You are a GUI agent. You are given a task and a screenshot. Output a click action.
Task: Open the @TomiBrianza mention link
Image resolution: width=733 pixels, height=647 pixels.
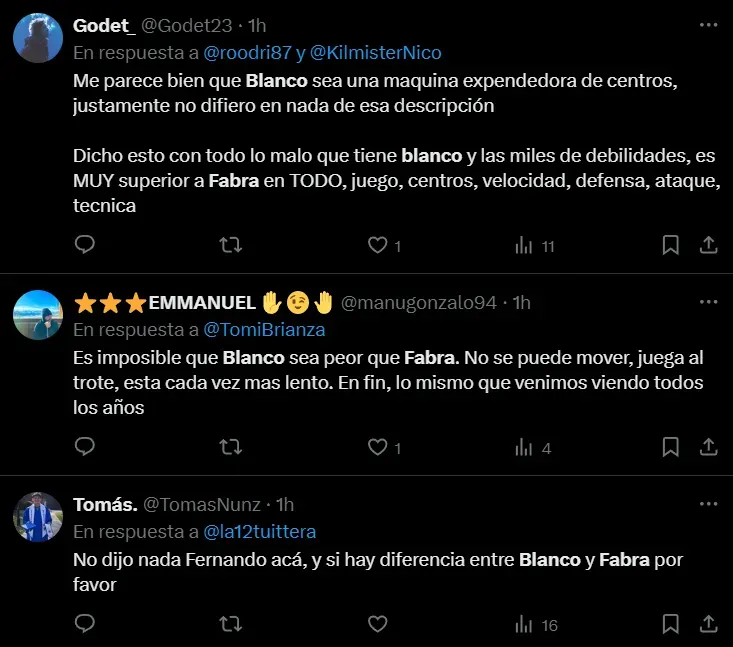tap(265, 328)
